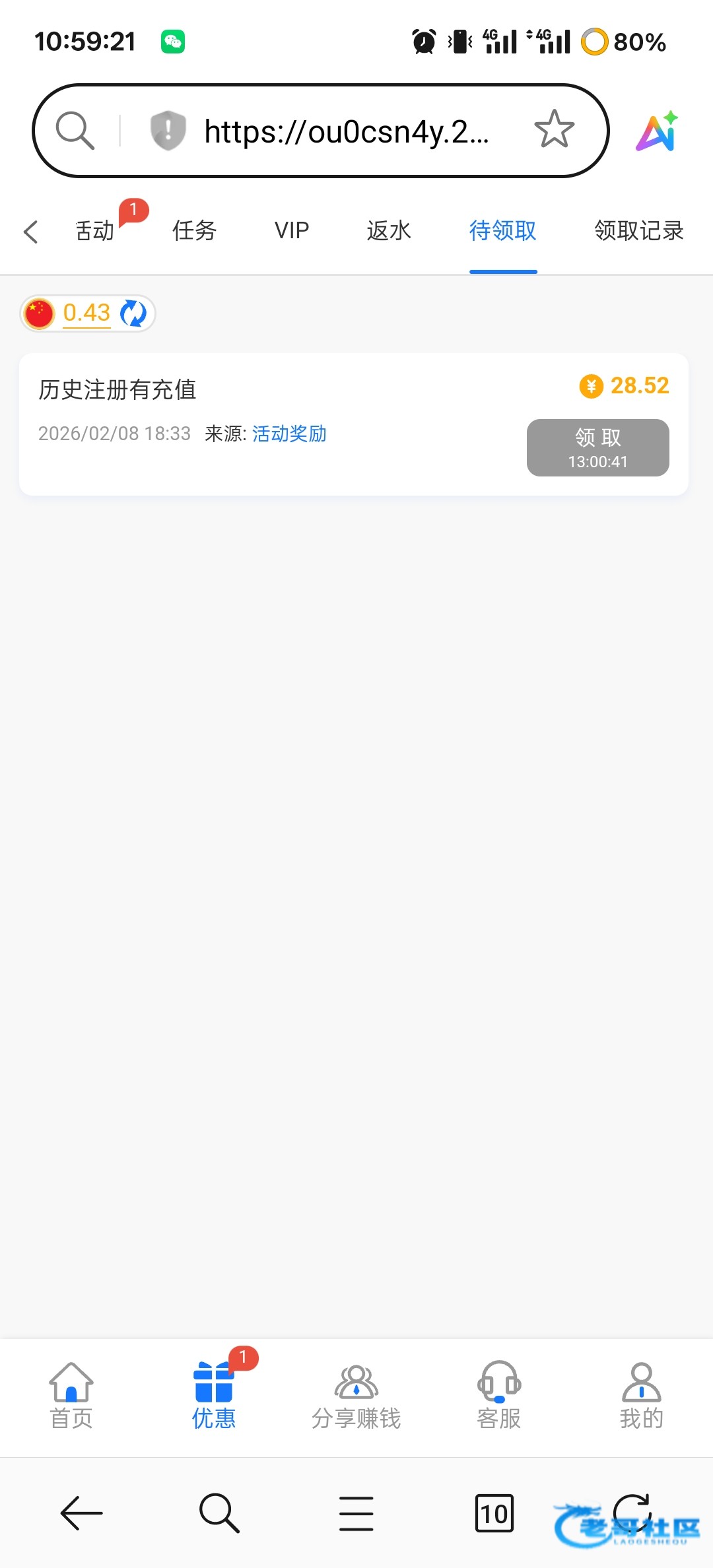Tap the browser URL address bar
713x1568 pixels.
[x=347, y=131]
